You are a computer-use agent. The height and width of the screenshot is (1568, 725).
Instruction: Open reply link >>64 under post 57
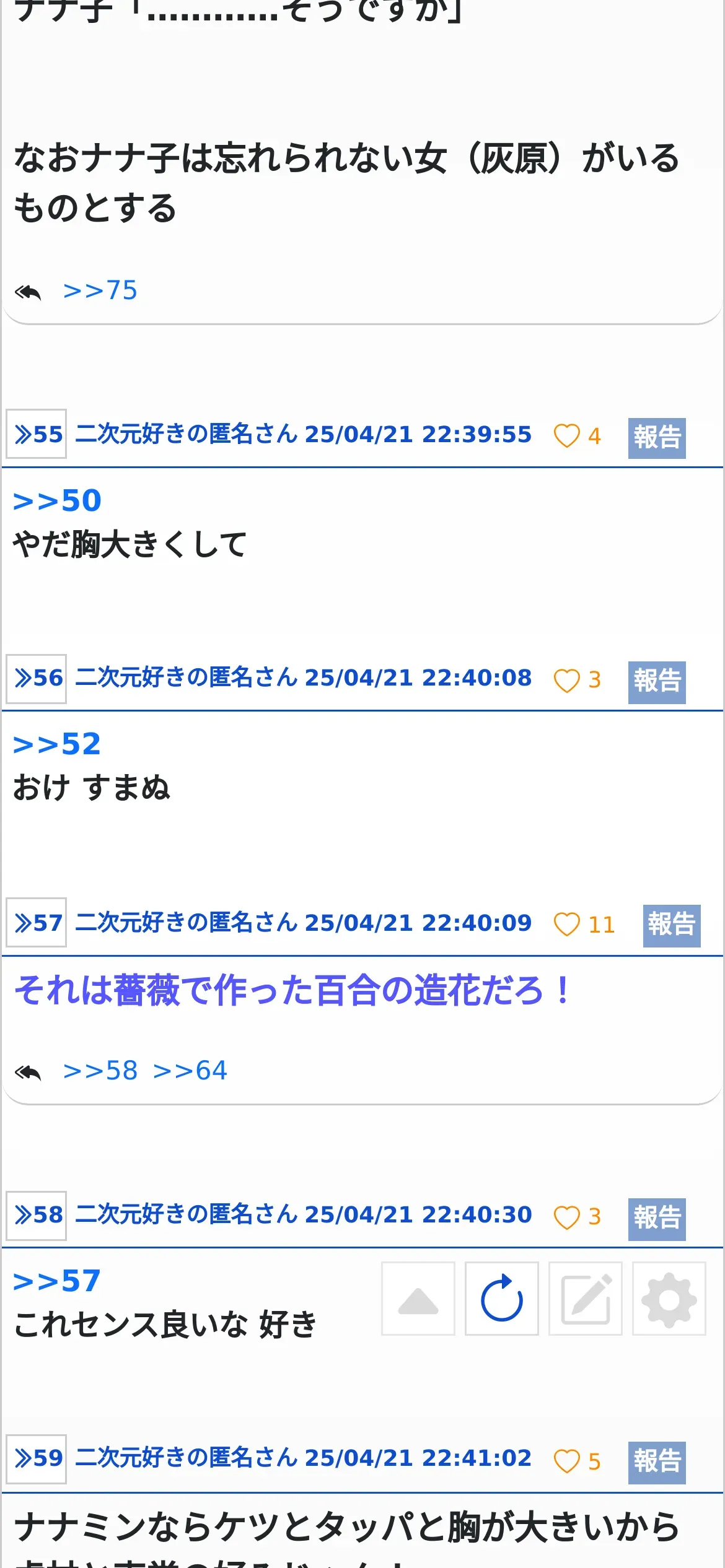pyautogui.click(x=190, y=1070)
